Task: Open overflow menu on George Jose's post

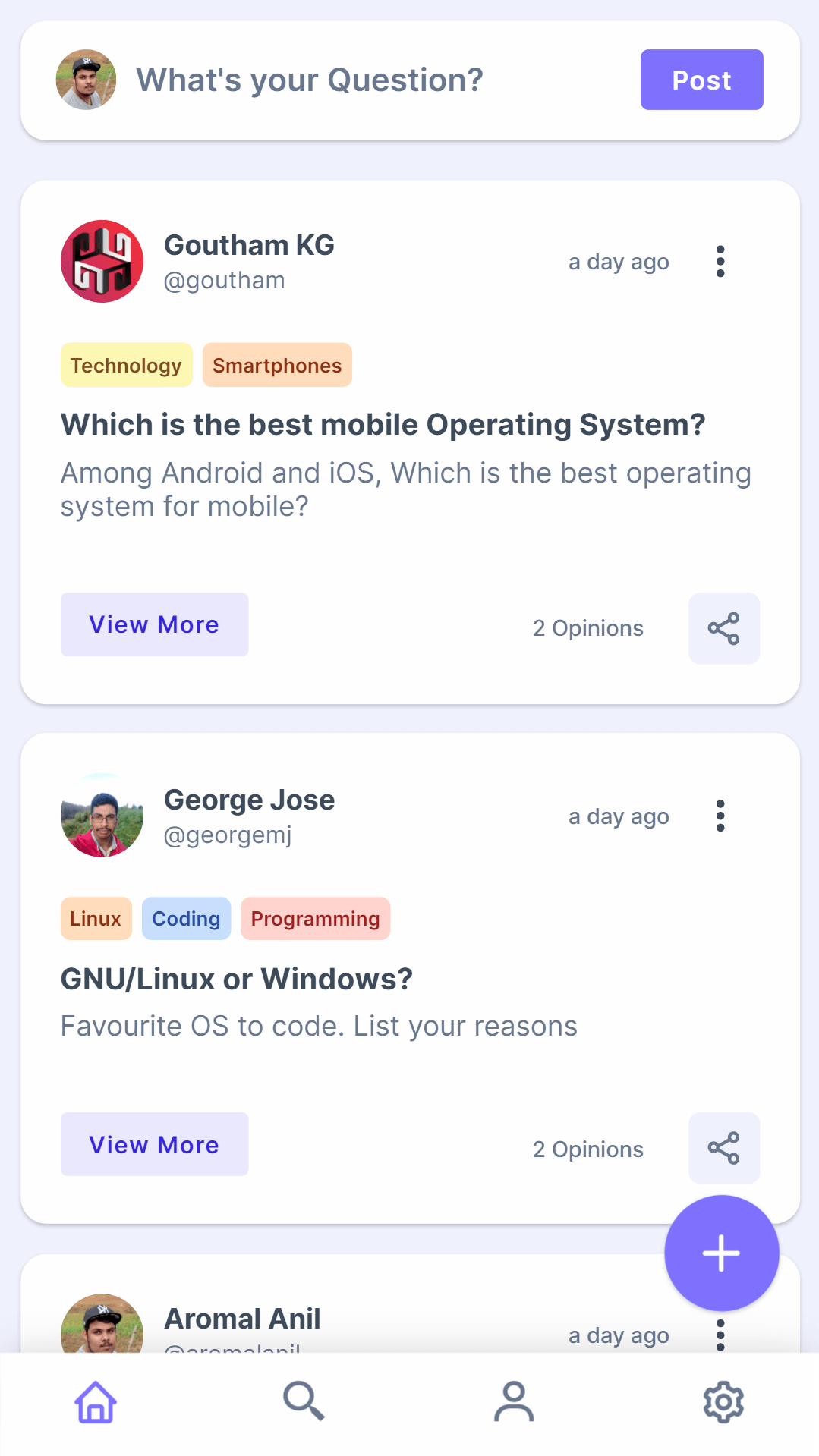Action: 720,816
